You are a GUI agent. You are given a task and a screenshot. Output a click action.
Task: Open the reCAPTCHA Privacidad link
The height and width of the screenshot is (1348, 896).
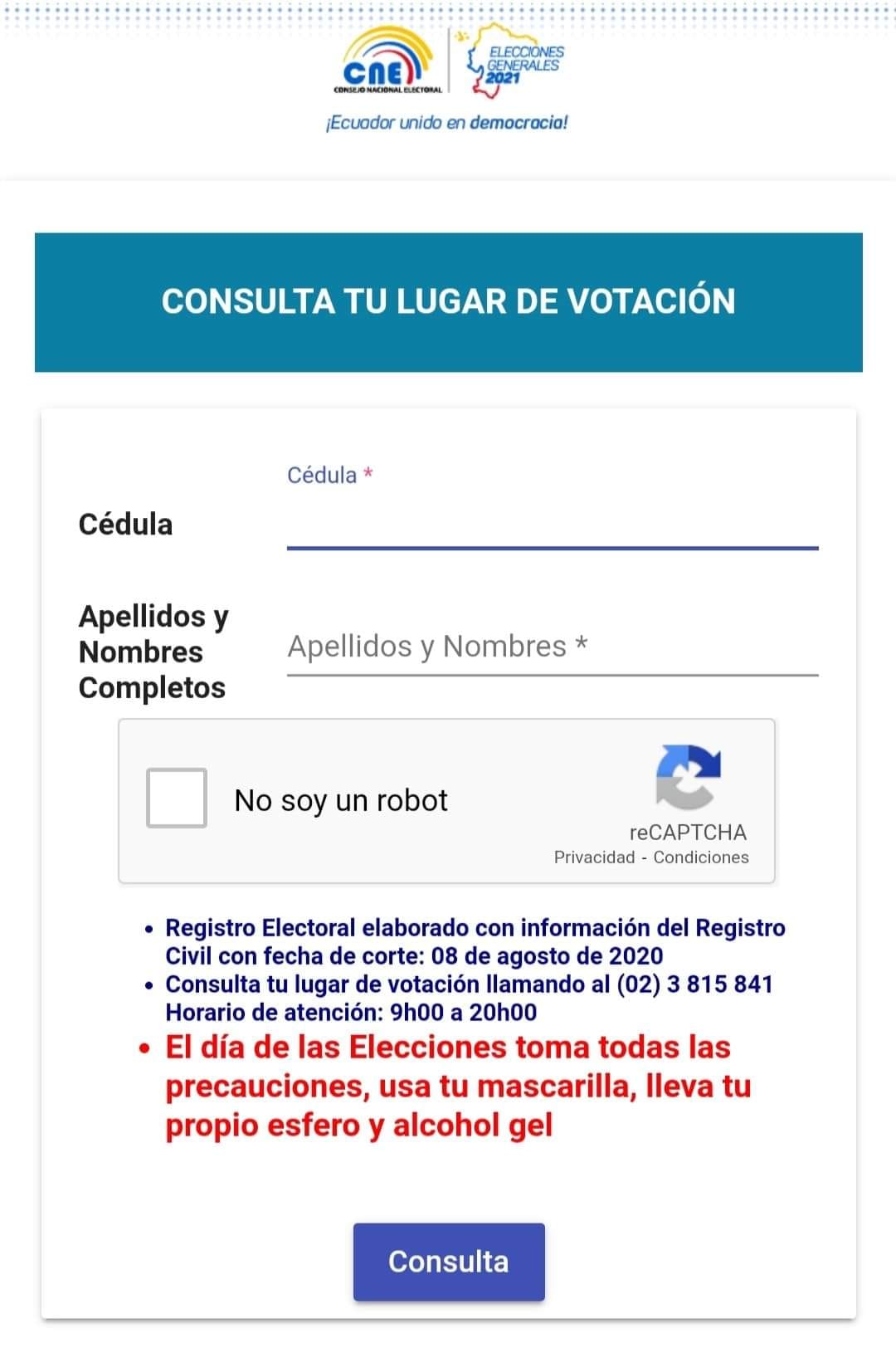pos(594,857)
